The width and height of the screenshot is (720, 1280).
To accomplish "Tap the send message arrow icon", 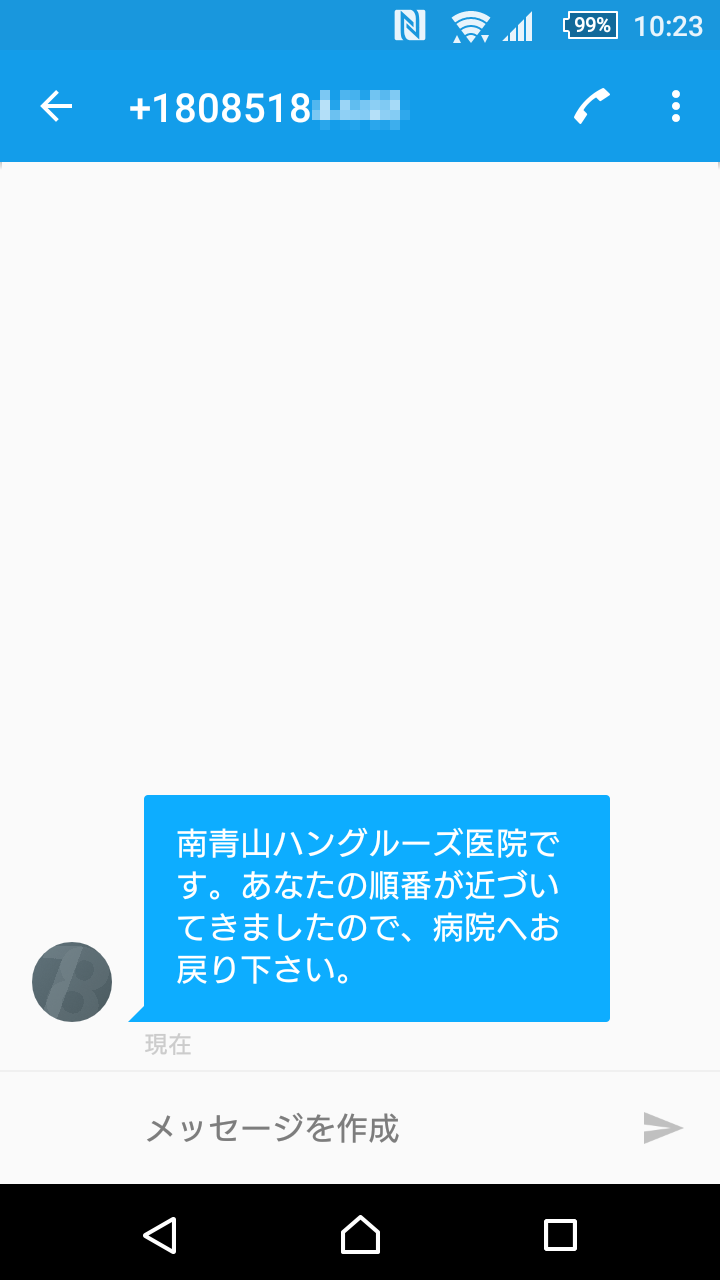I will [662, 1128].
